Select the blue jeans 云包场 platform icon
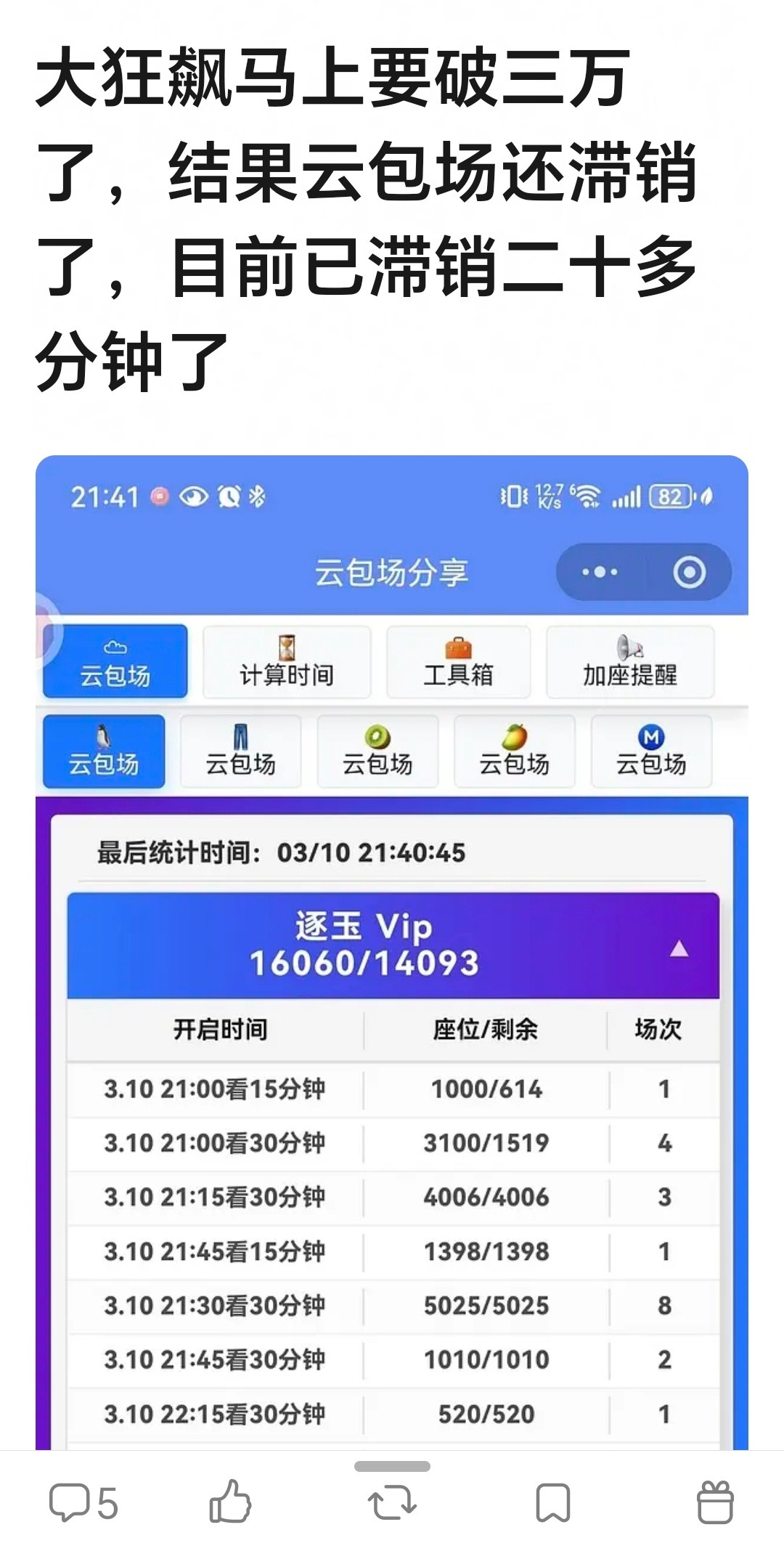 pos(240,751)
